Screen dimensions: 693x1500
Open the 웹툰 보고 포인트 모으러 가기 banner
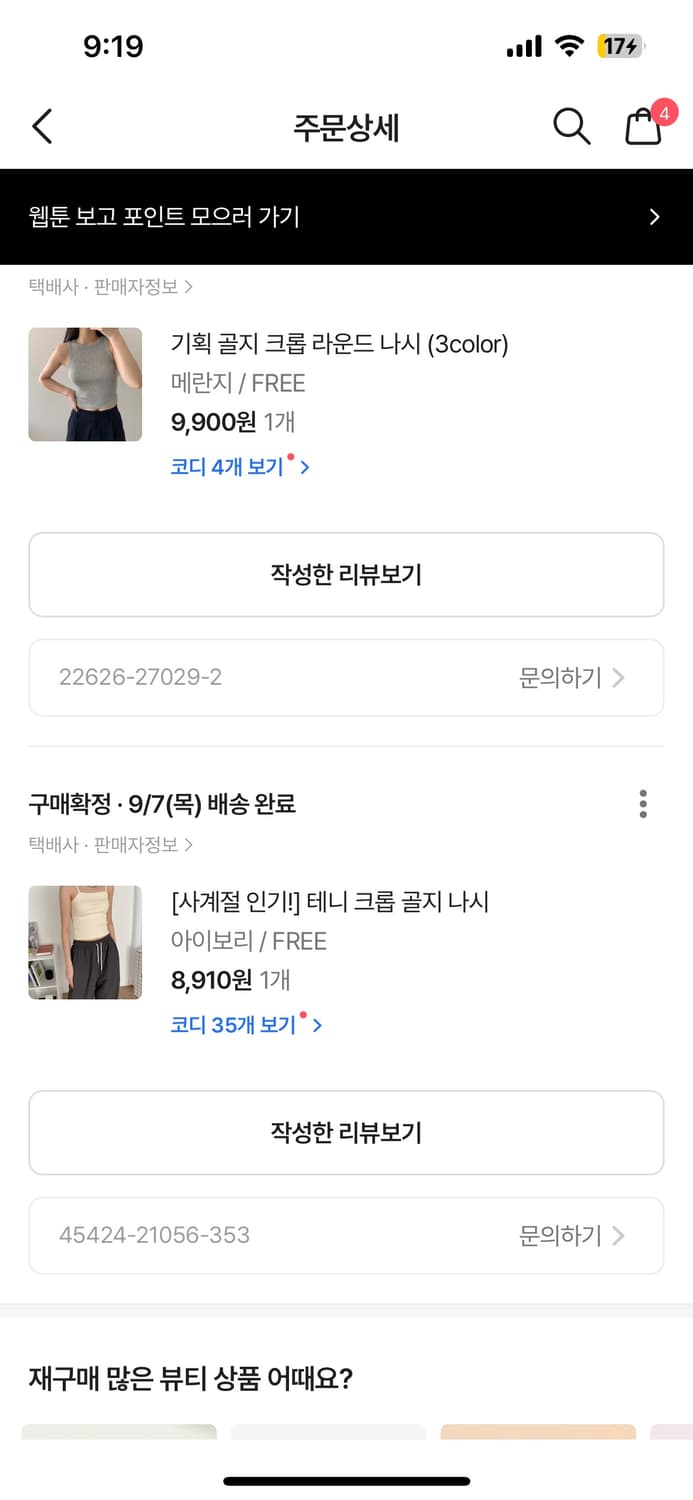pyautogui.click(x=346, y=217)
